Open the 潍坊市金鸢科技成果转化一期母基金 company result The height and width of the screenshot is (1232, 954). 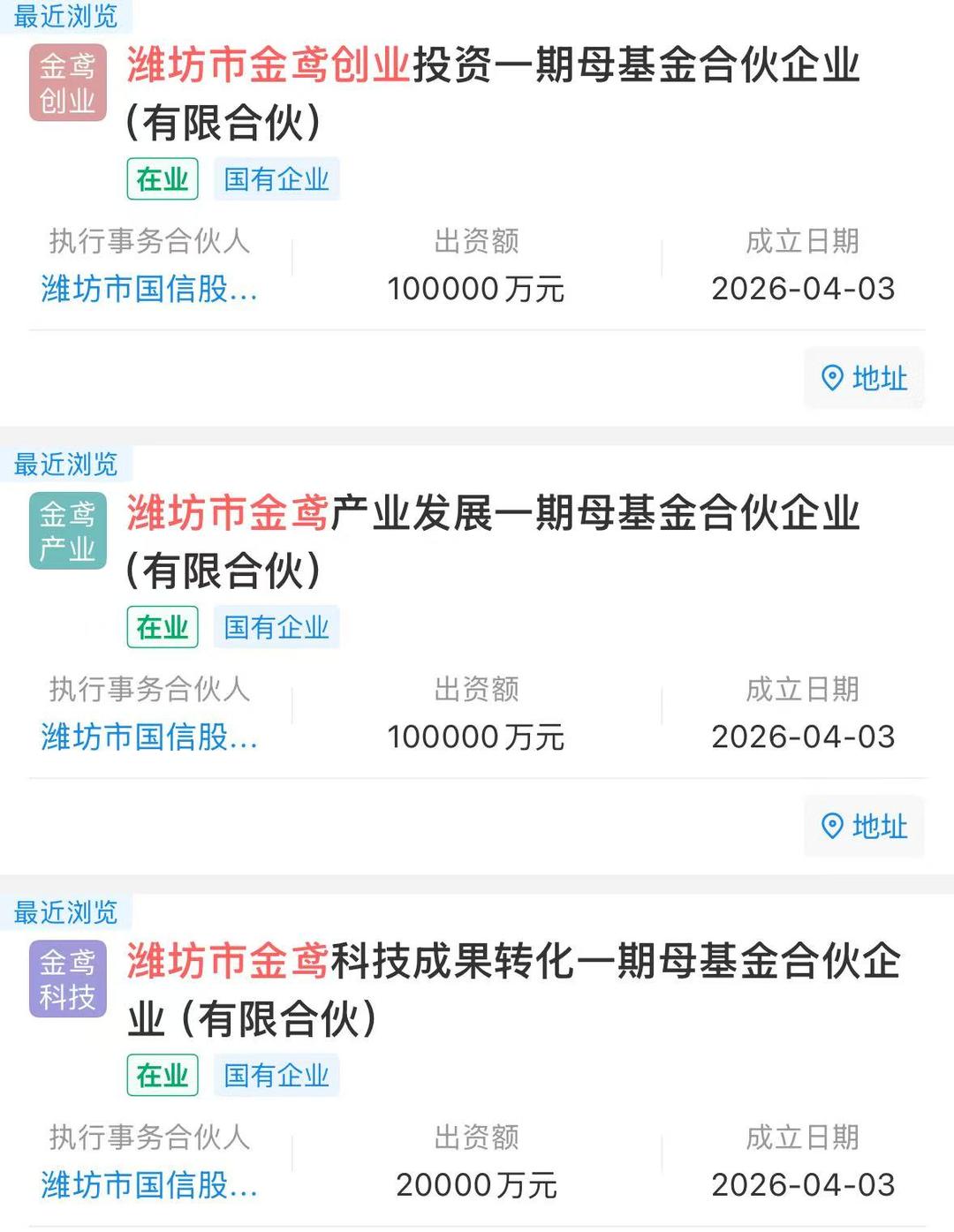coord(512,963)
